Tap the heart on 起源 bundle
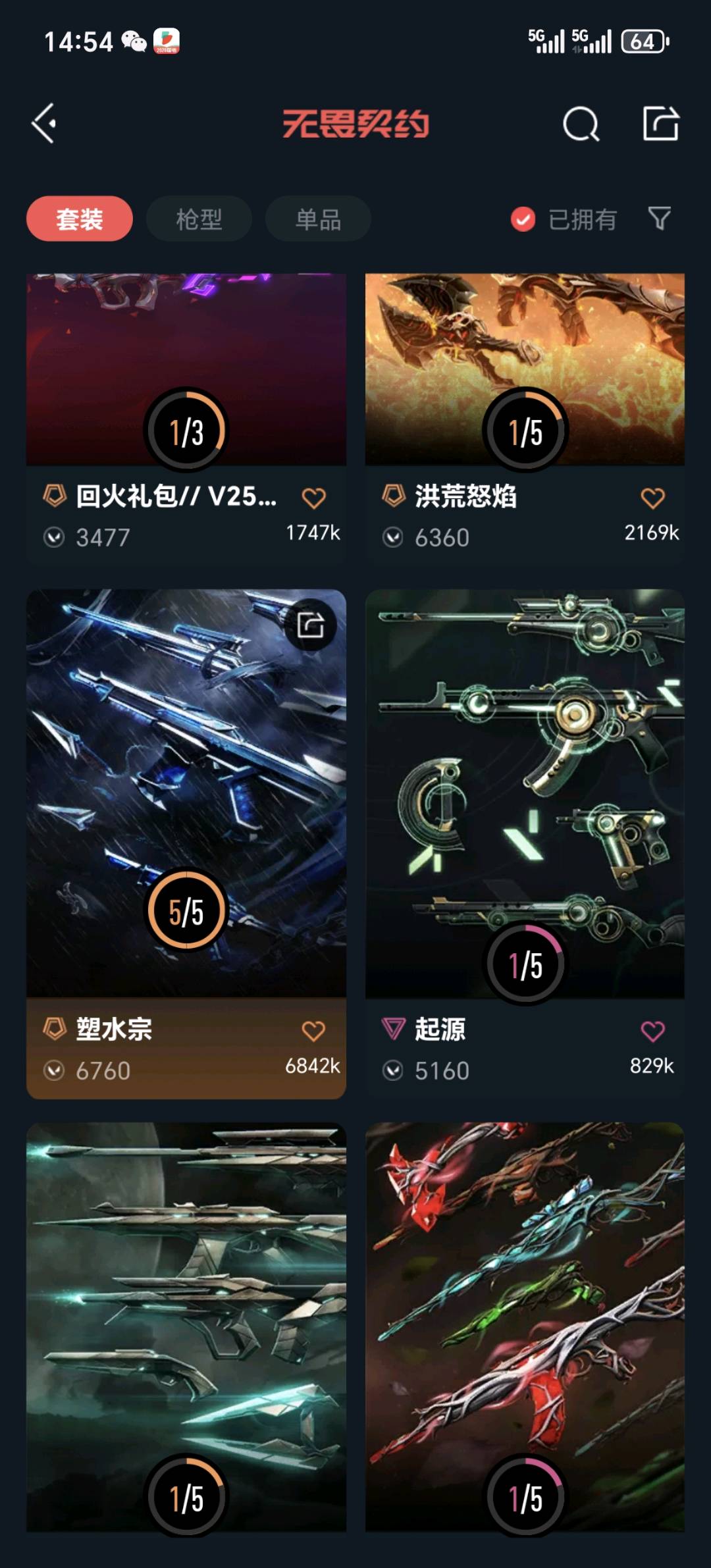This screenshot has width=711, height=1568. tap(653, 1031)
